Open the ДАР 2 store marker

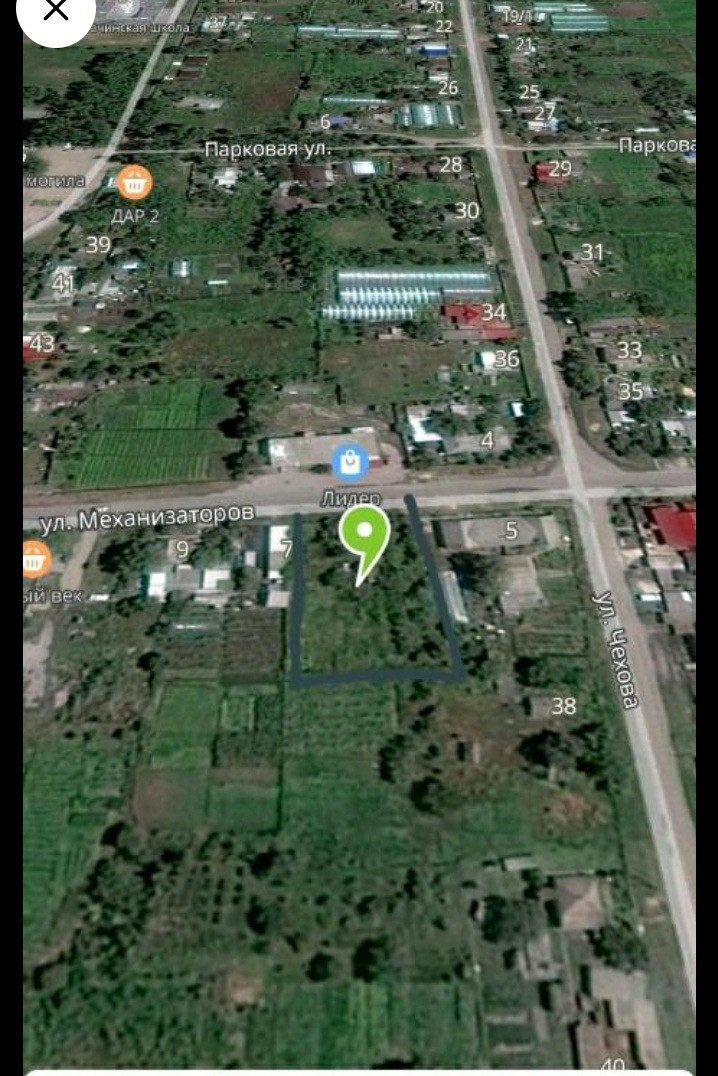point(135,183)
